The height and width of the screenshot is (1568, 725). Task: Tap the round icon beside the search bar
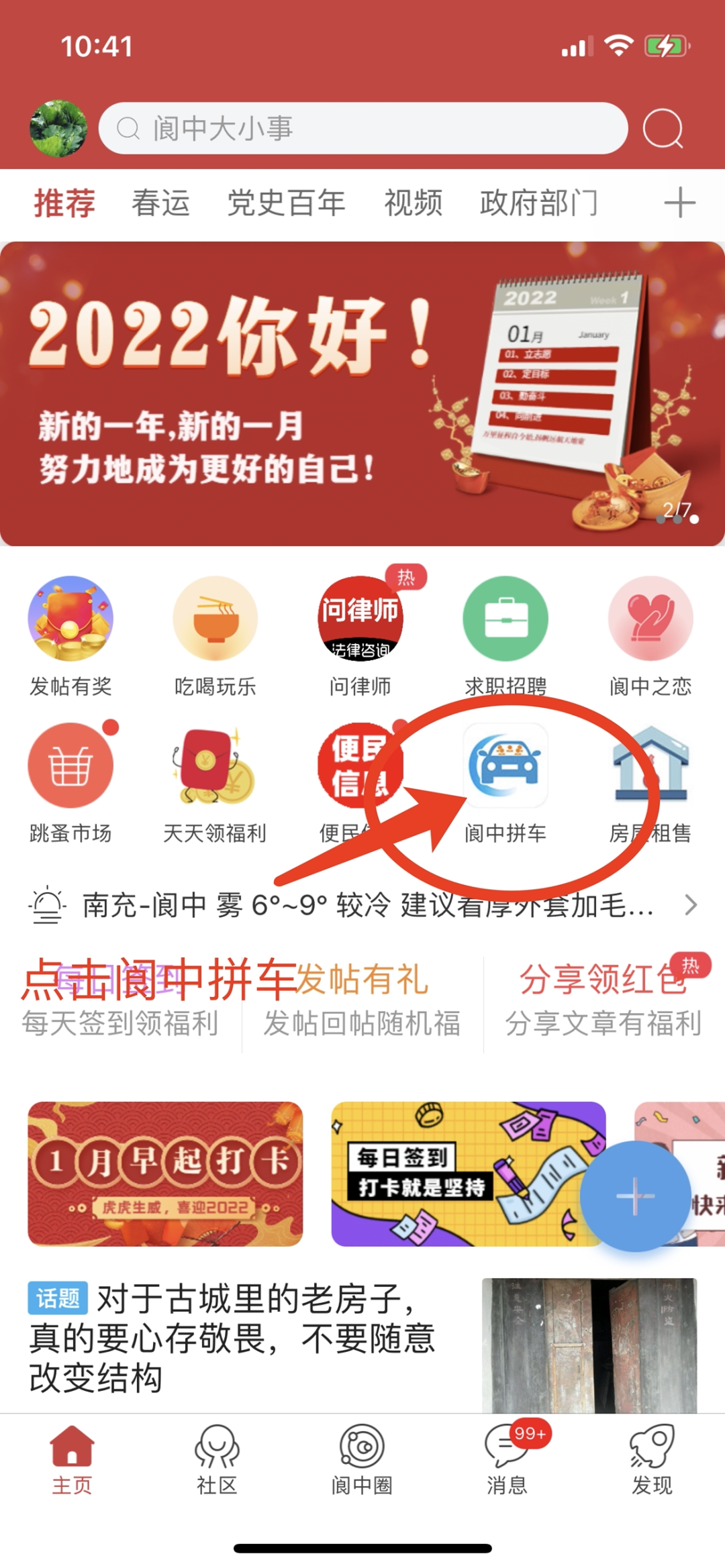663,128
